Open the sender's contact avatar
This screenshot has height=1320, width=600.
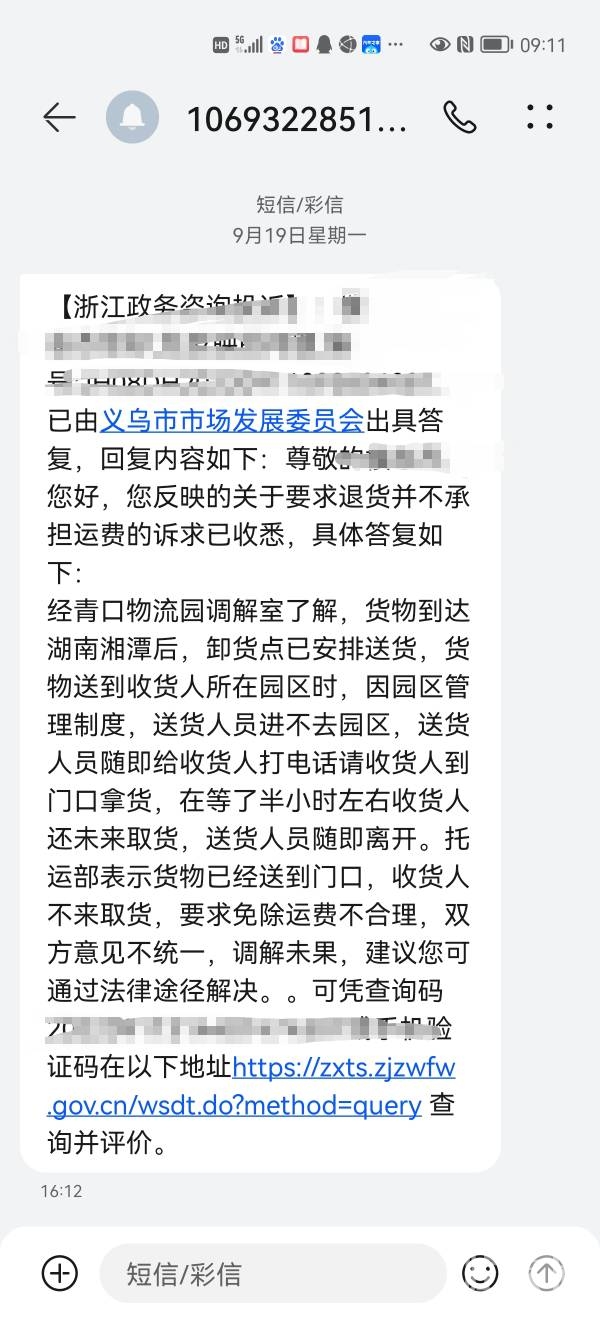(x=132, y=118)
